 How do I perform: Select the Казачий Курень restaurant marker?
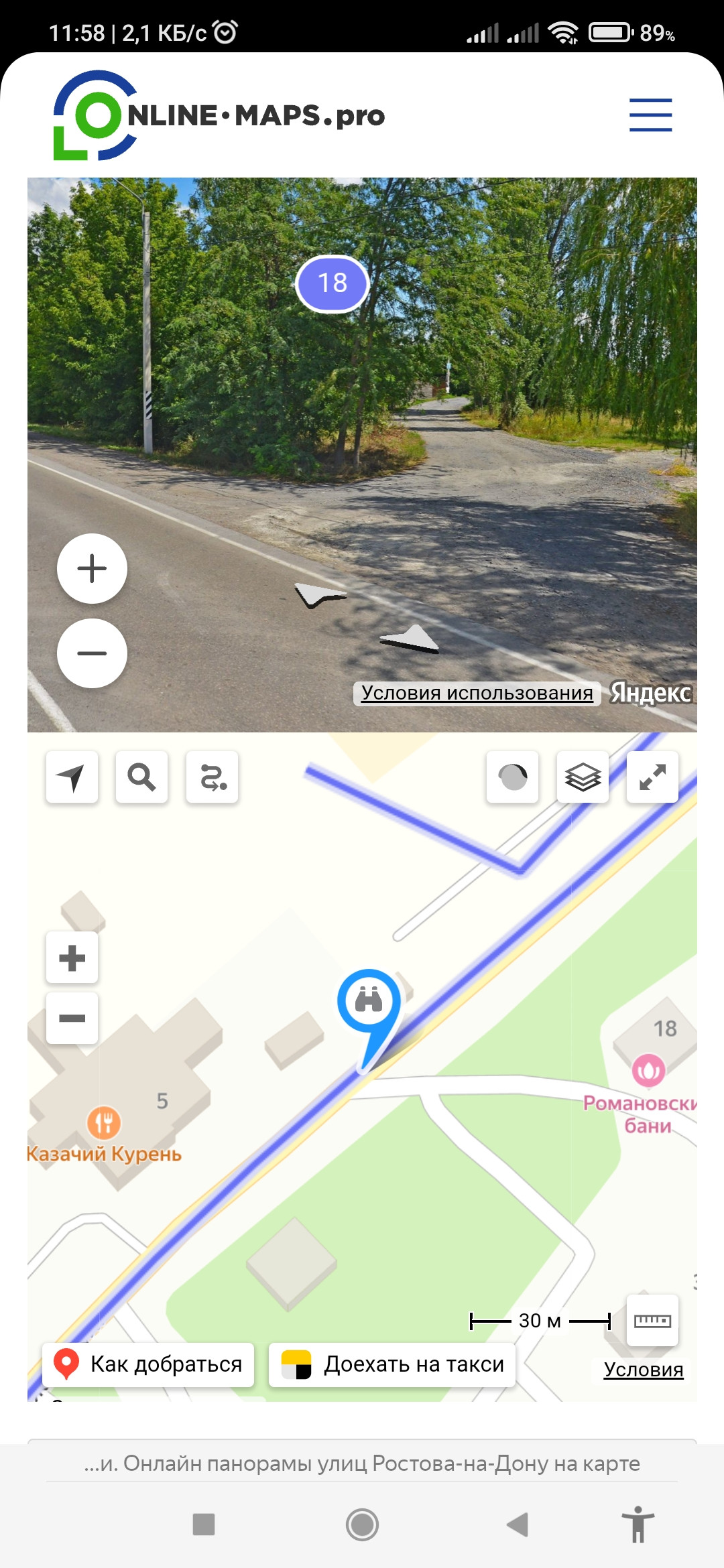[104, 1122]
